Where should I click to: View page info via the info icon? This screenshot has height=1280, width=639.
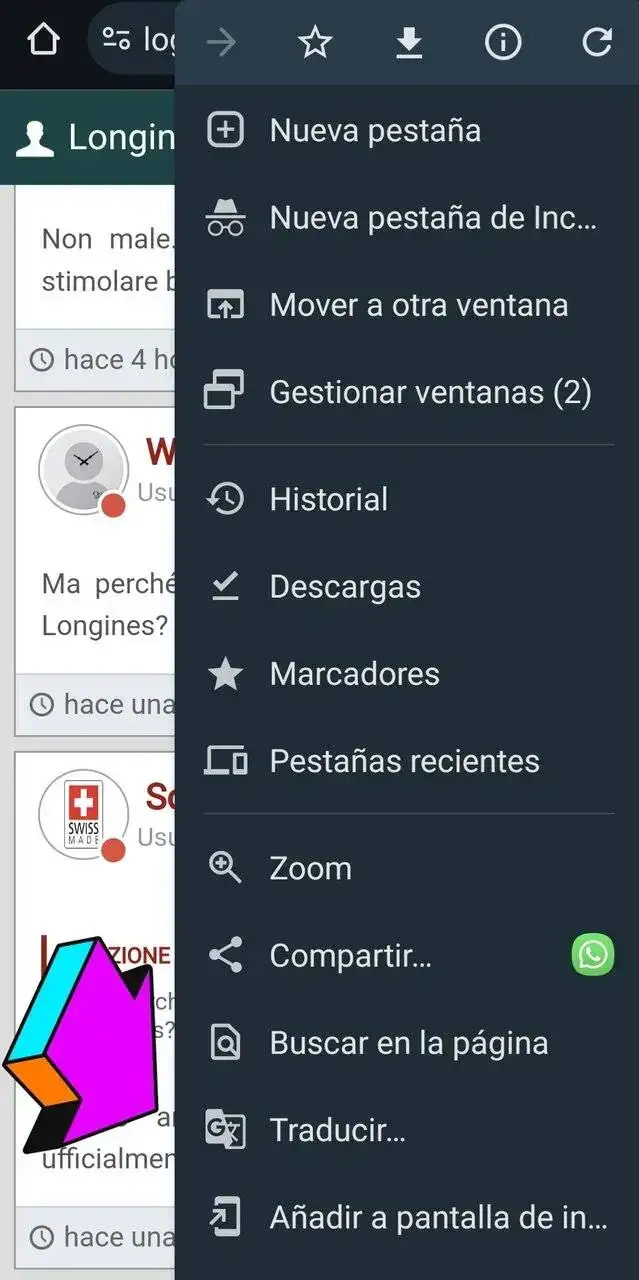[x=503, y=43]
